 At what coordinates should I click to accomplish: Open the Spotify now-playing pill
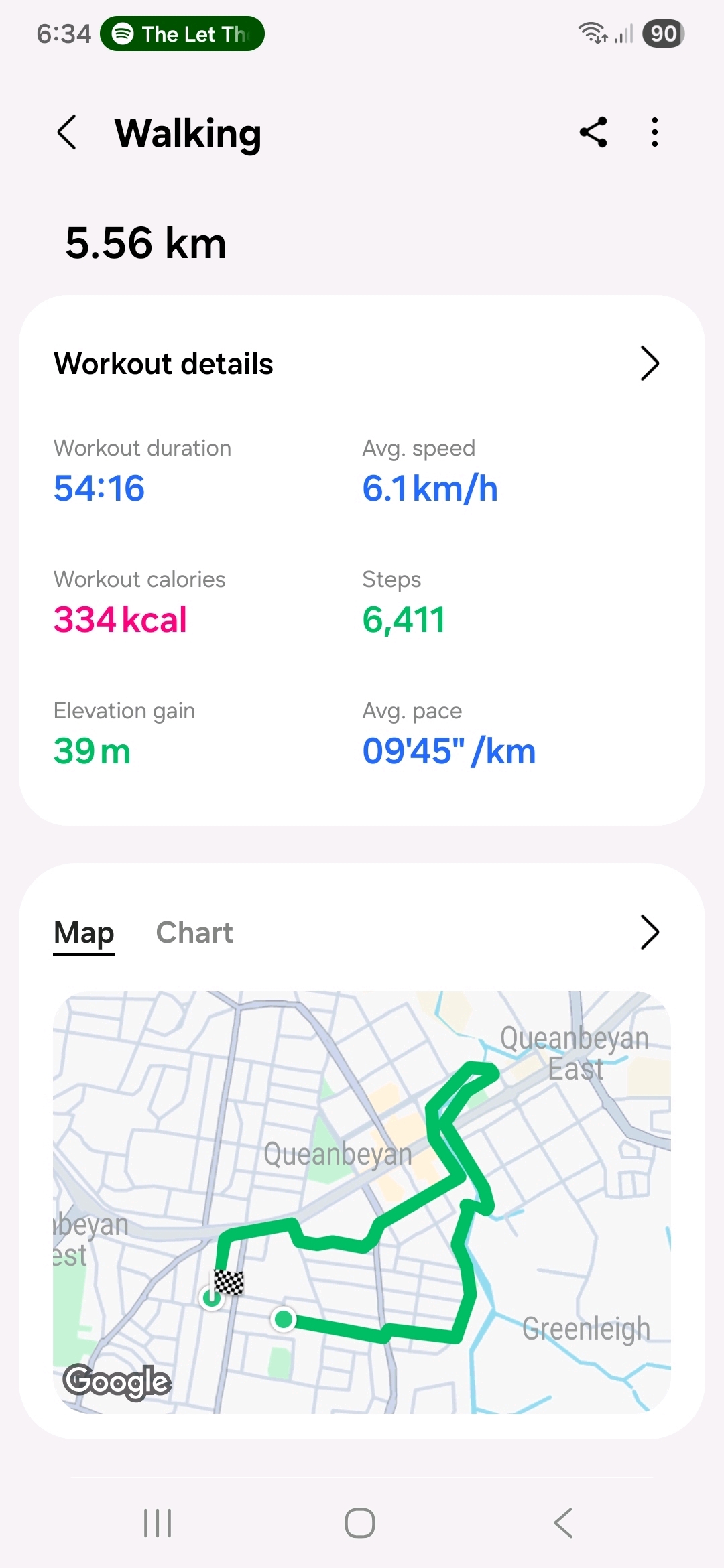click(x=182, y=34)
